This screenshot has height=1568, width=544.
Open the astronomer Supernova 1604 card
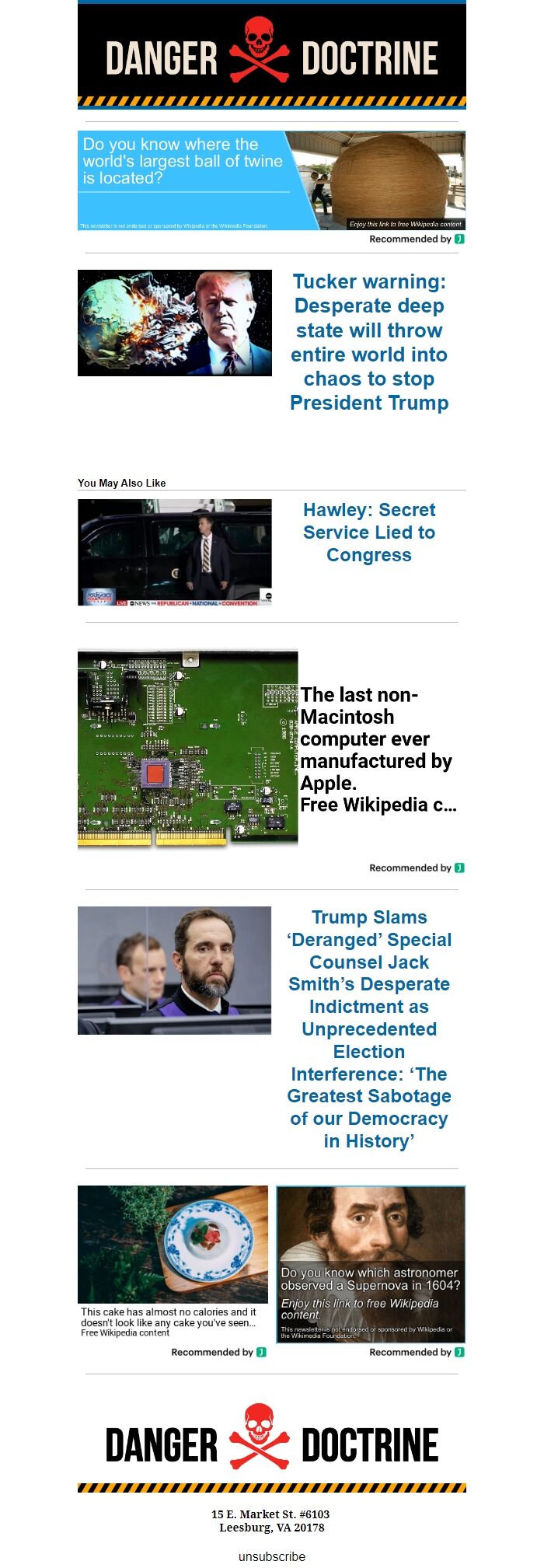coord(371,1264)
